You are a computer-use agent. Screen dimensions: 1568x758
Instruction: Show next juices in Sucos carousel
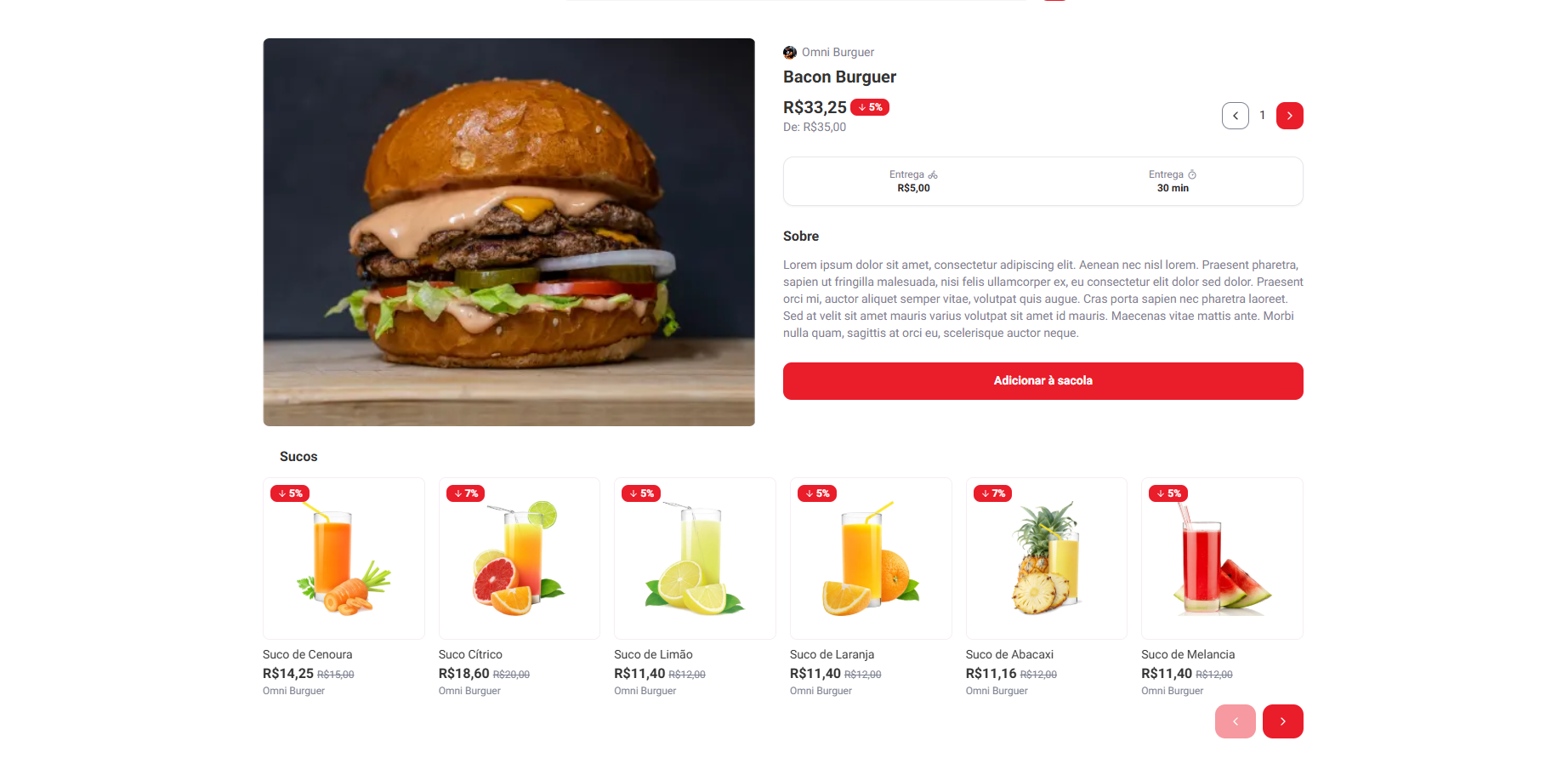coord(1282,721)
